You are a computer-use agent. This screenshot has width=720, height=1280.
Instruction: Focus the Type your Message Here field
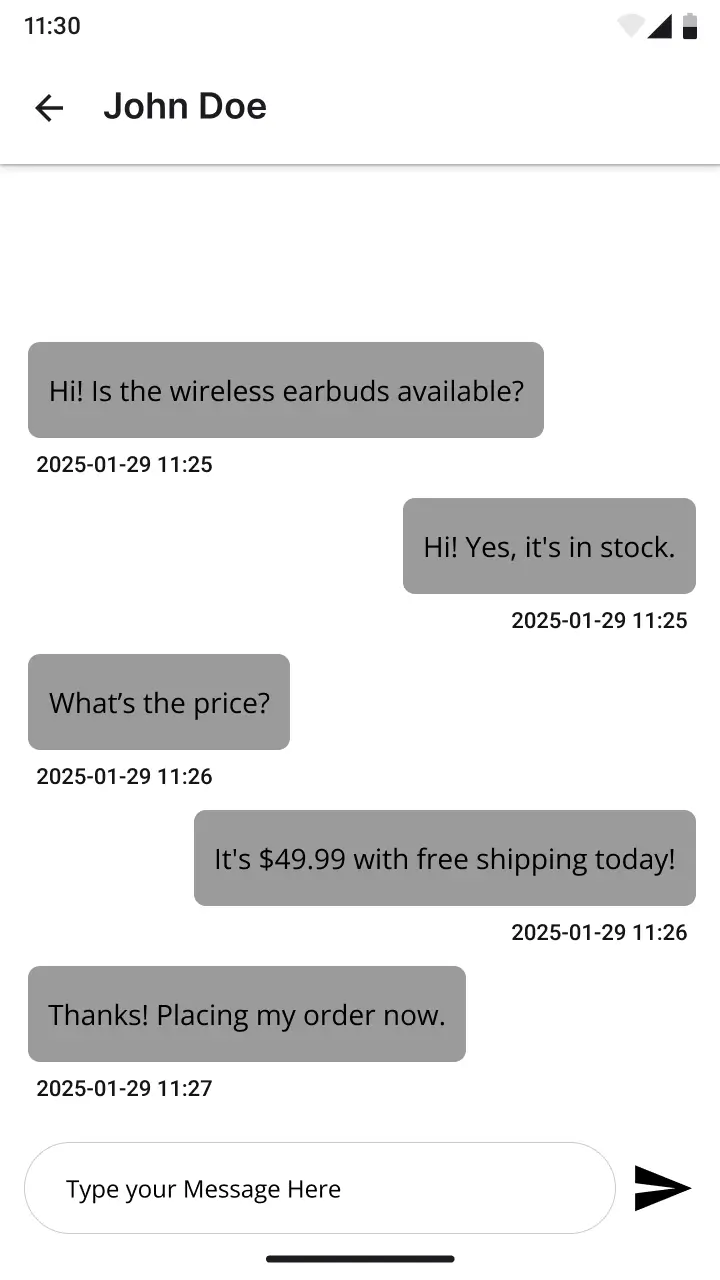pos(319,1188)
